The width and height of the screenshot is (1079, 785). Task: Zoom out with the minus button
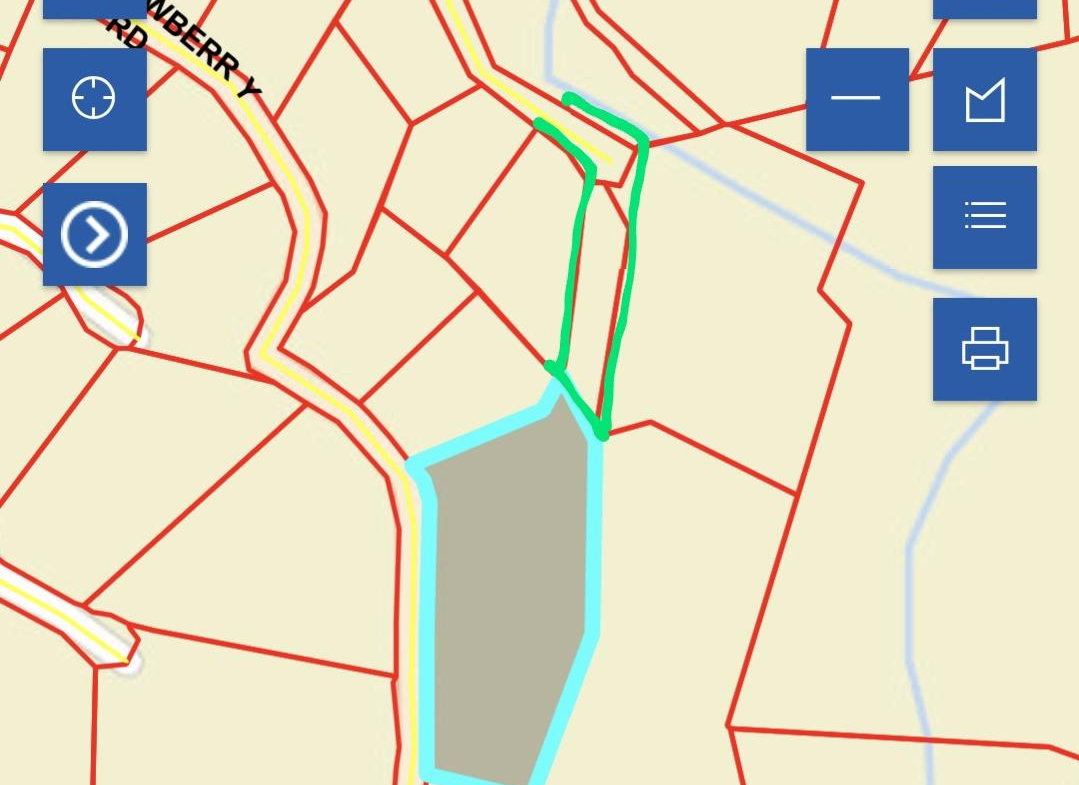tap(857, 99)
